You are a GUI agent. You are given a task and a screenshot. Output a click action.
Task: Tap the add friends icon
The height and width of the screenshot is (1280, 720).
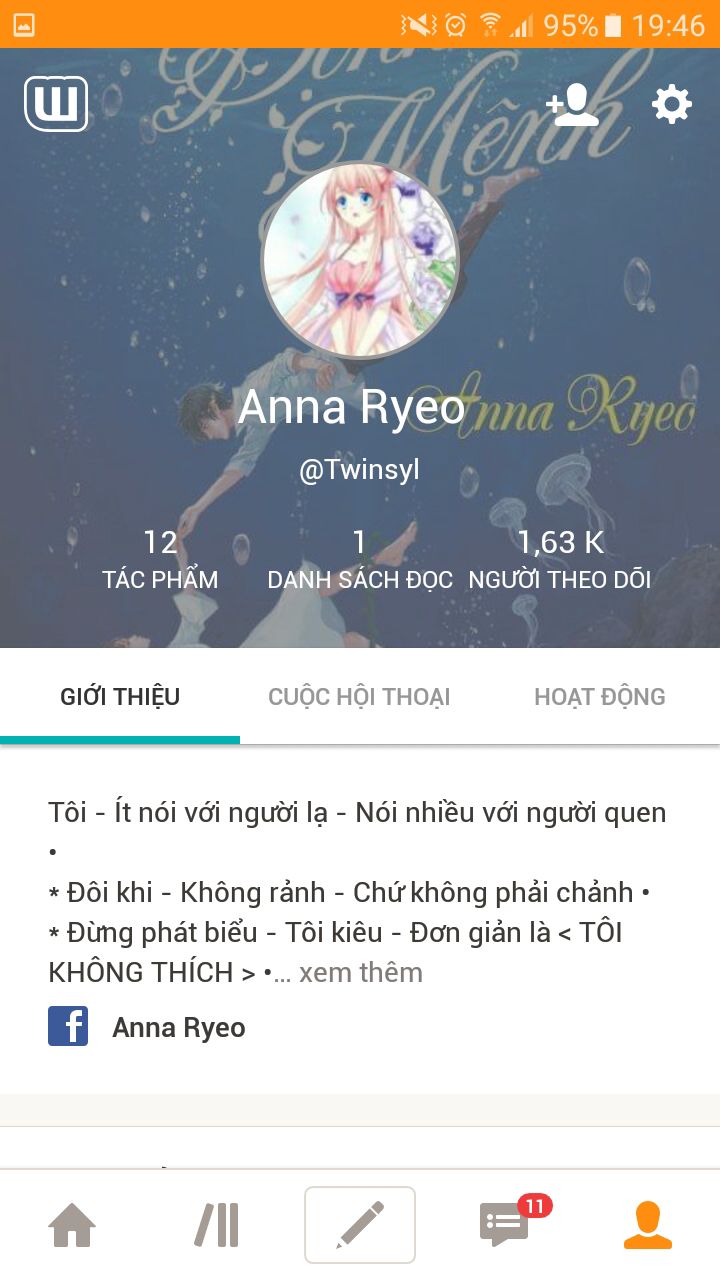pyautogui.click(x=571, y=104)
